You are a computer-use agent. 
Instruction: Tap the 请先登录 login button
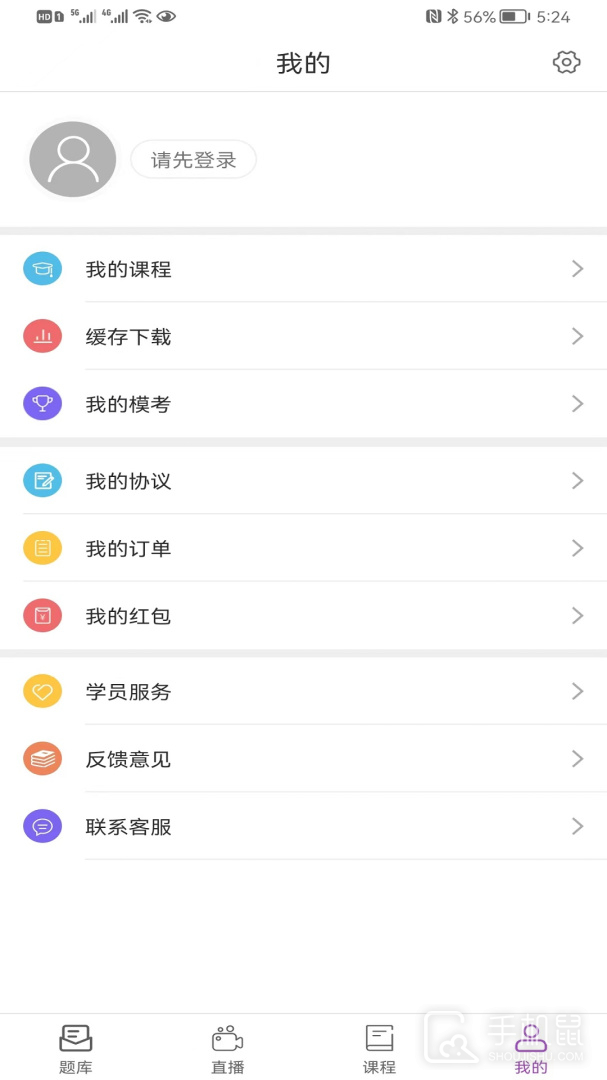(194, 160)
